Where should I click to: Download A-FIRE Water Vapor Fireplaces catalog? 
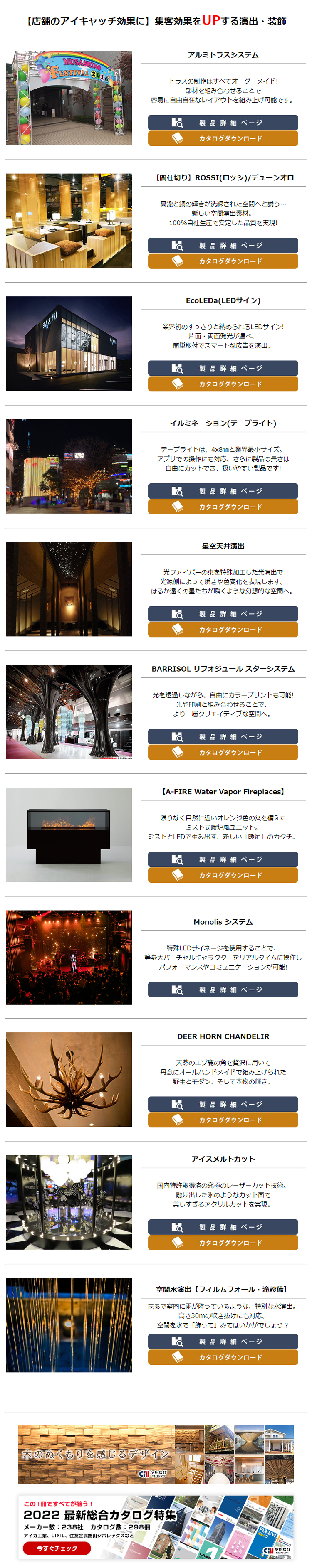pyautogui.click(x=223, y=875)
